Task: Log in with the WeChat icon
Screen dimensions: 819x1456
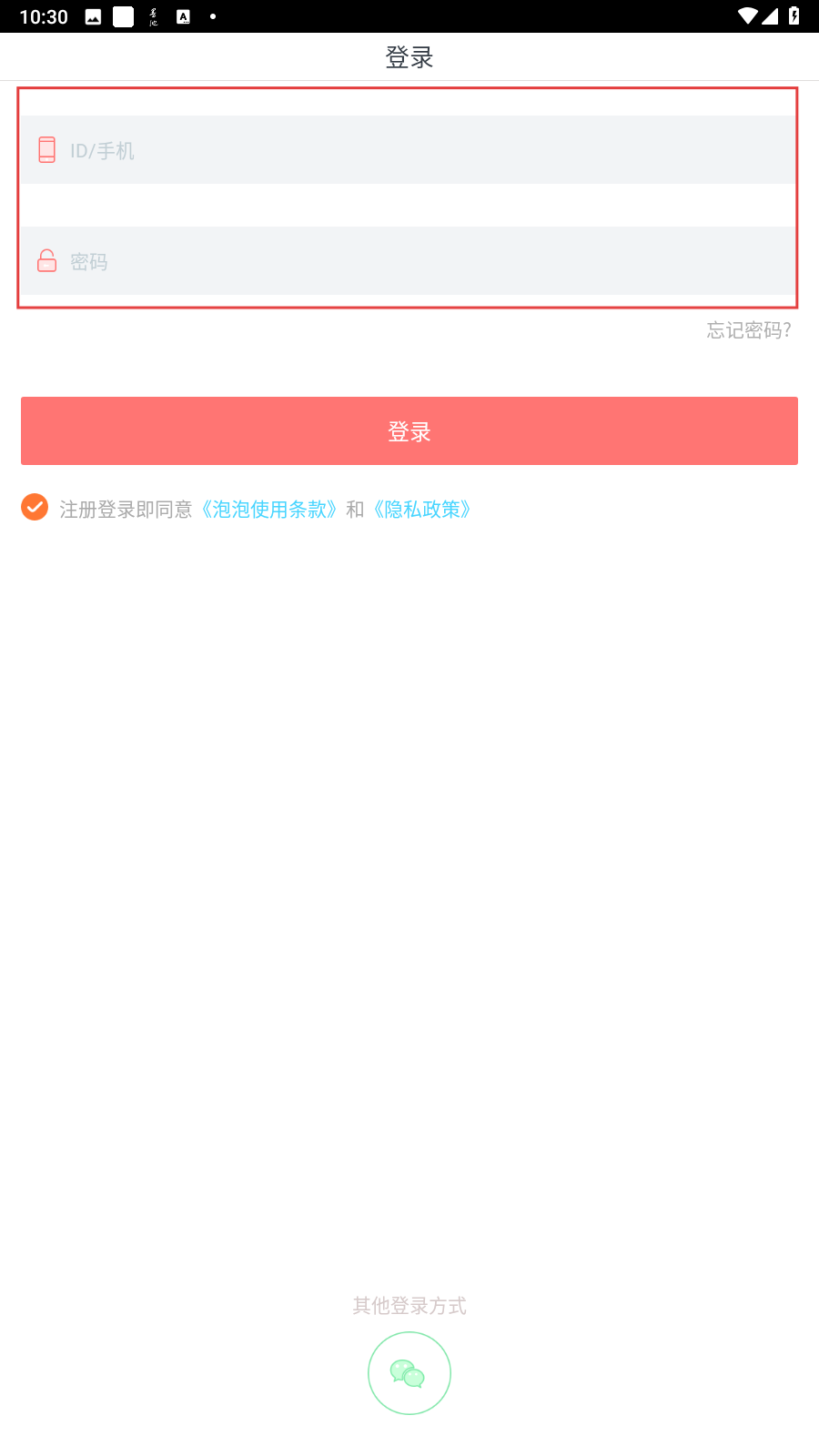Action: (409, 1373)
